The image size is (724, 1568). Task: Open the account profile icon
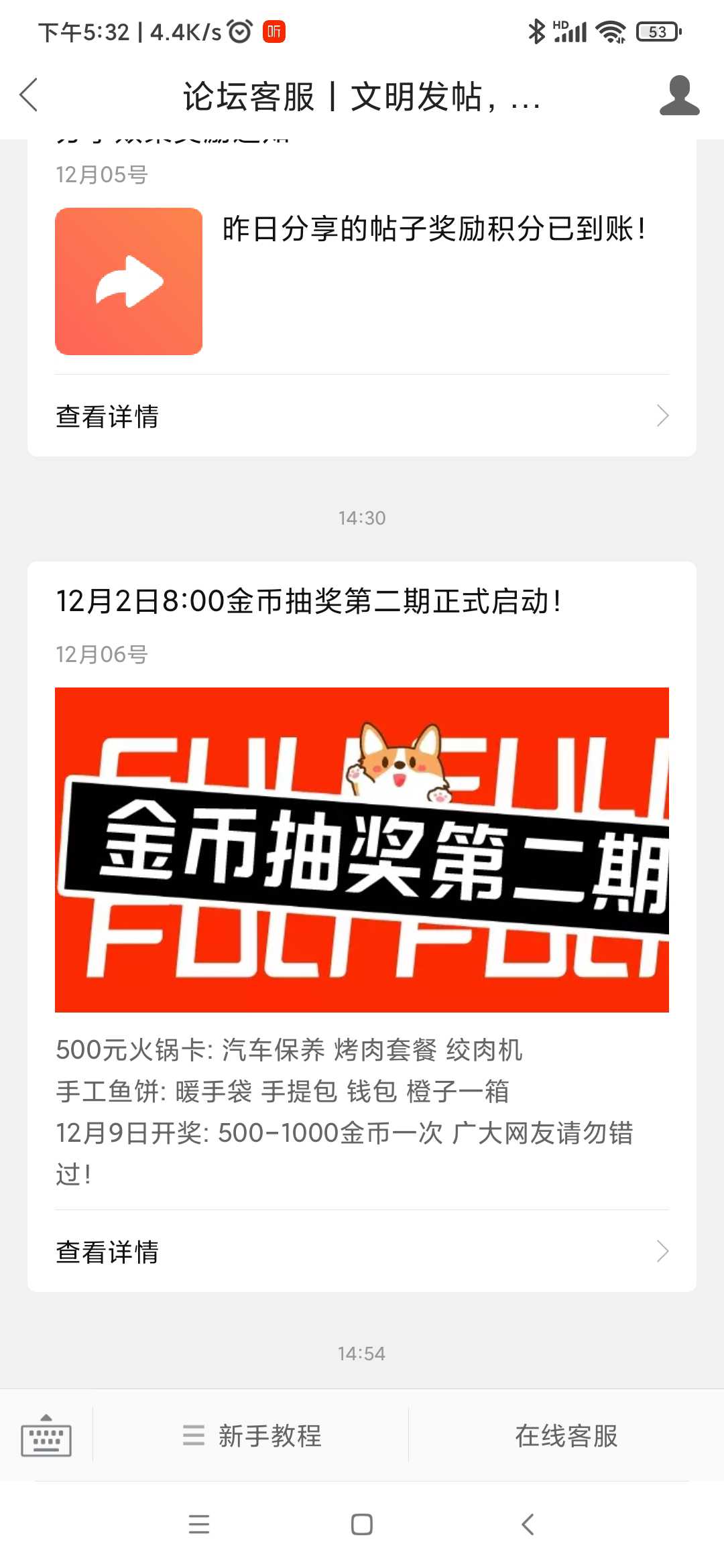pyautogui.click(x=678, y=95)
